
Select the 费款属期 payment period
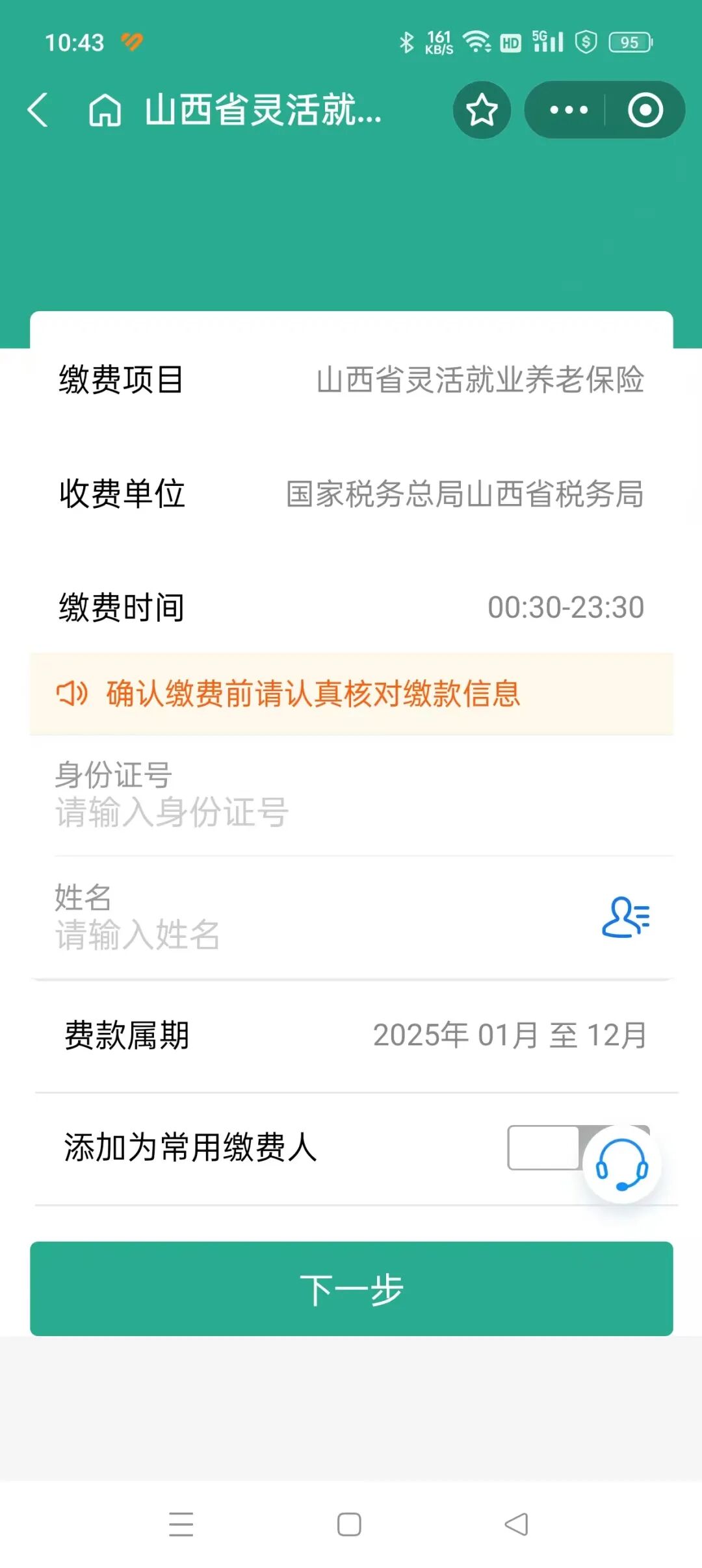click(510, 1035)
